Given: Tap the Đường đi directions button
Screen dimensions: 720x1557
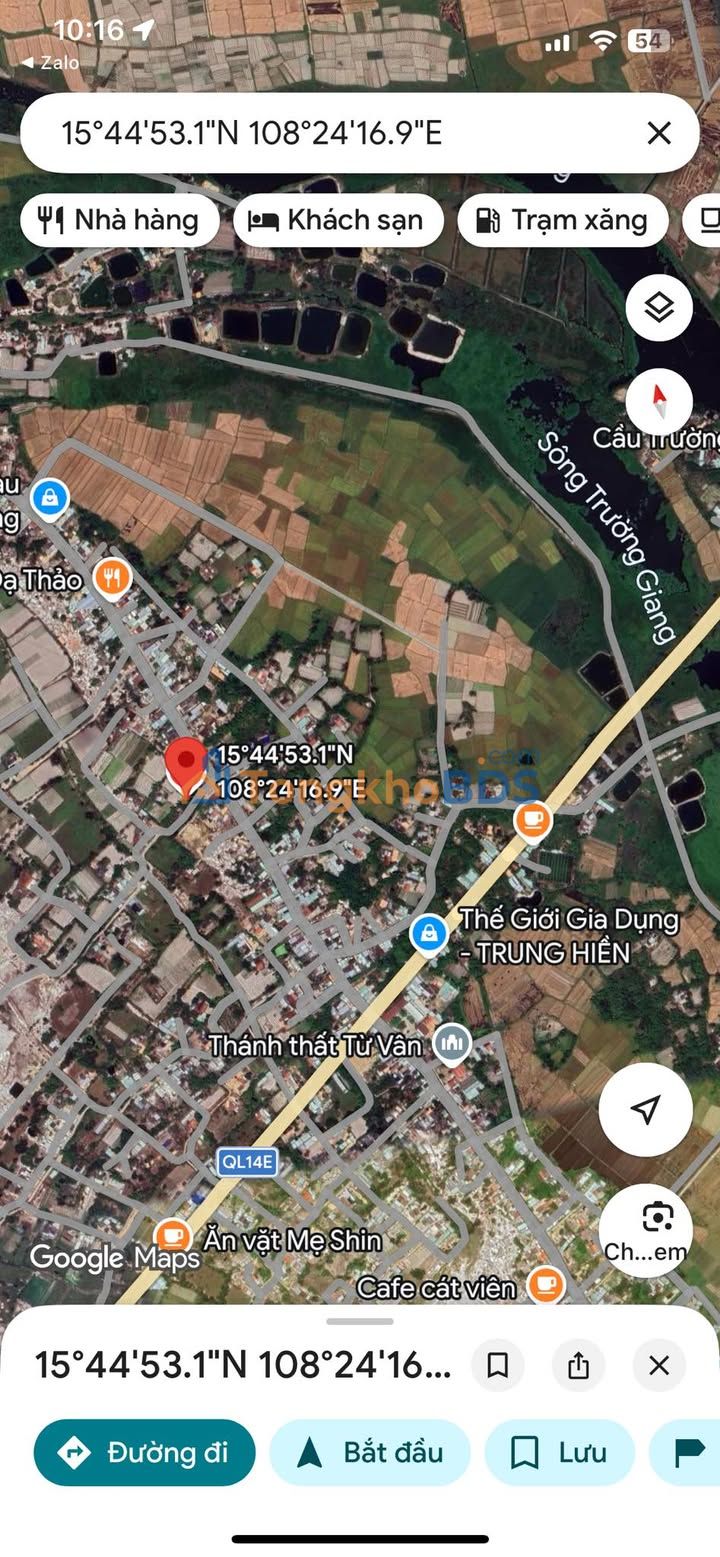Looking at the screenshot, I should (x=145, y=1452).
